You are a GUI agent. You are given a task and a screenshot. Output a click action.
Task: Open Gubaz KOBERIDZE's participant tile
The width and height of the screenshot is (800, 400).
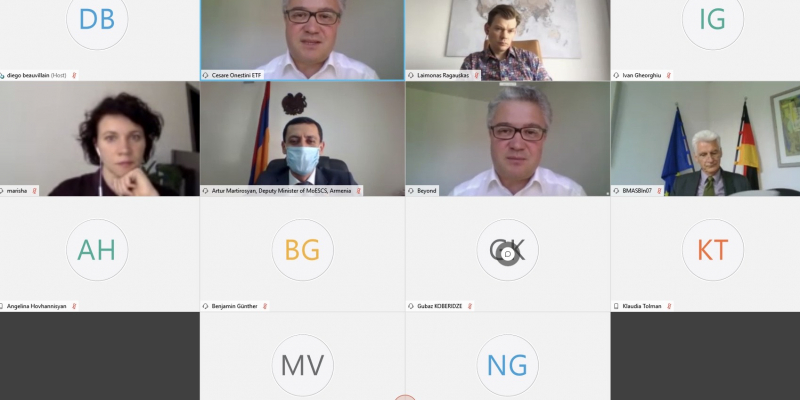click(507, 252)
